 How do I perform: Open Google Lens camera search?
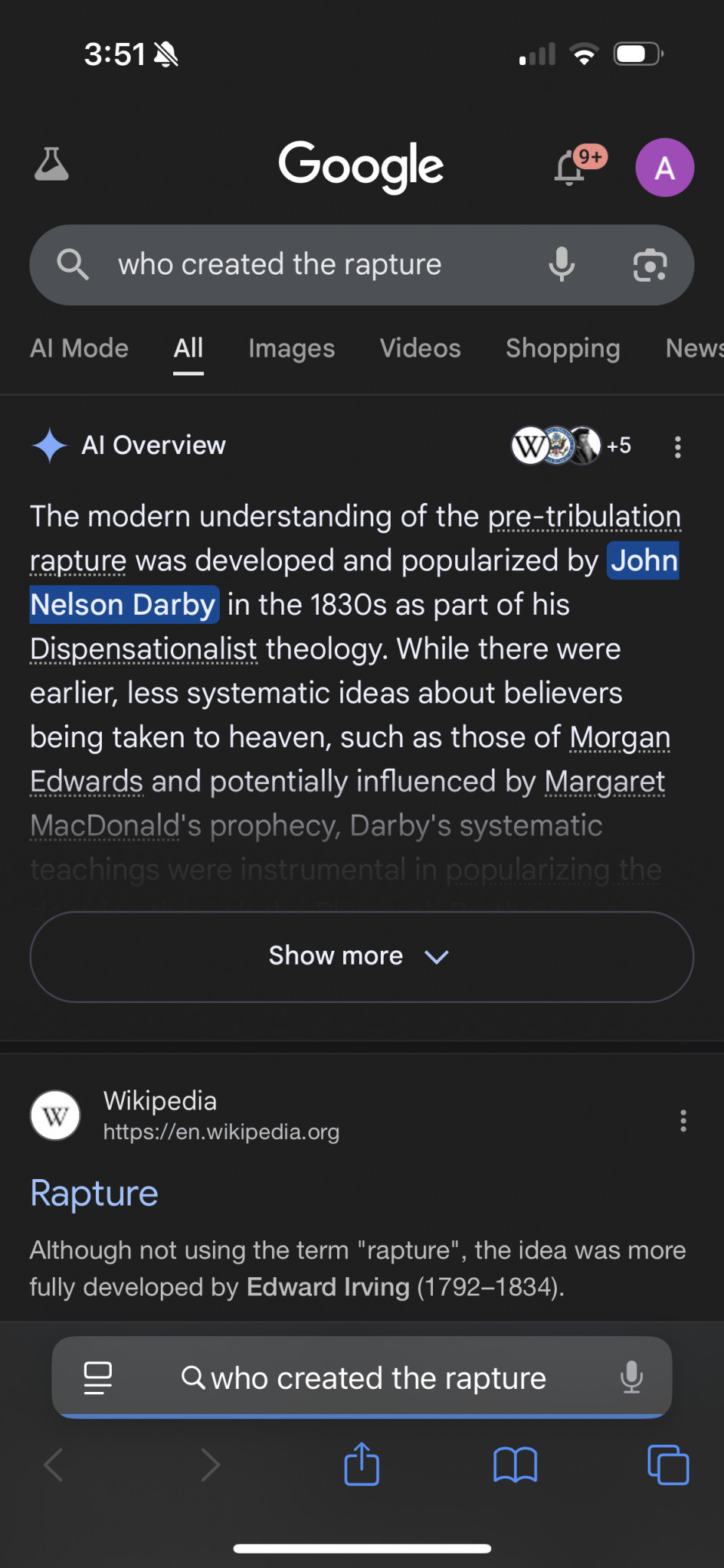650,265
